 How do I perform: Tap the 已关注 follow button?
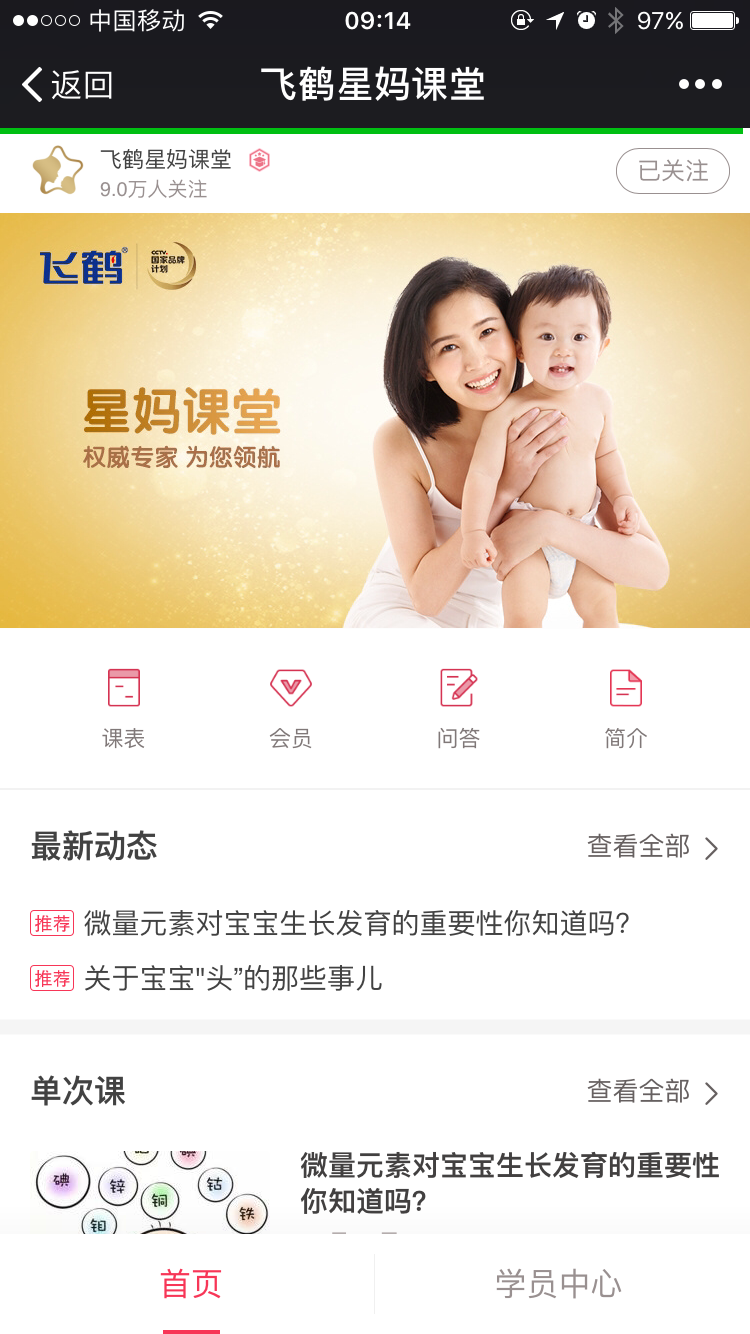[672, 171]
